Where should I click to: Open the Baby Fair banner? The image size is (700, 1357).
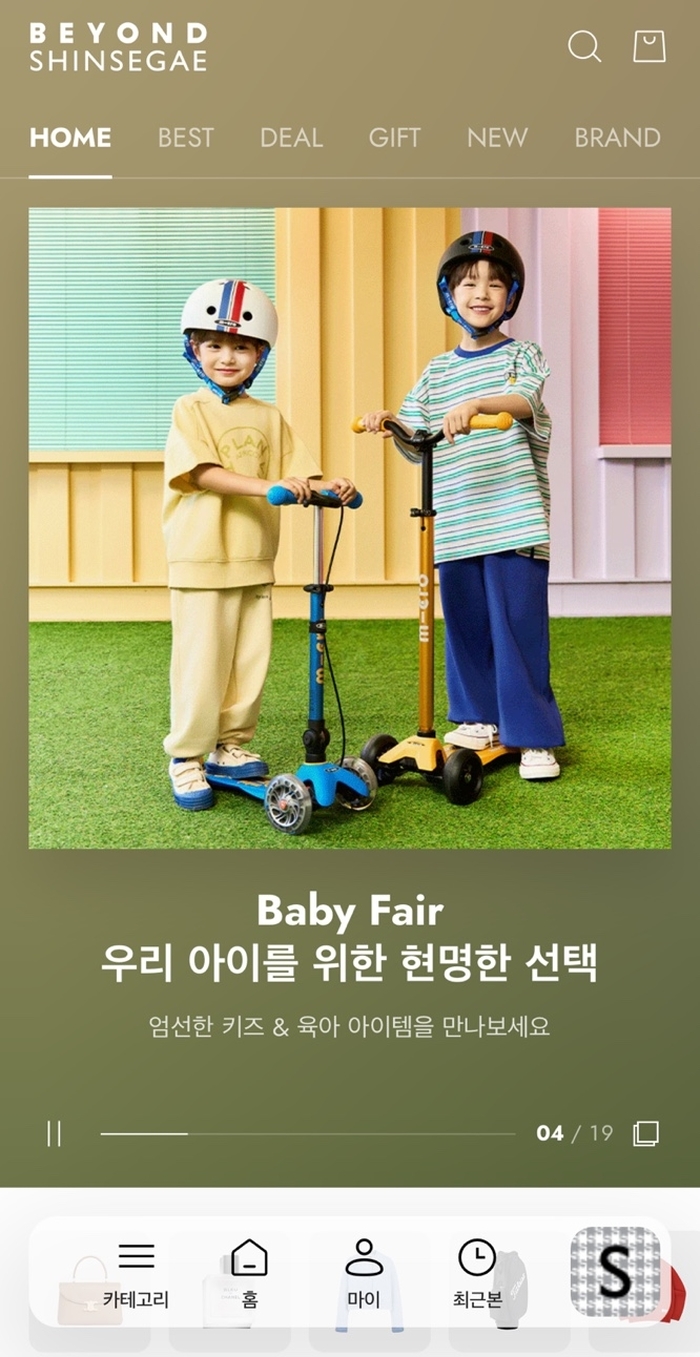(x=350, y=528)
